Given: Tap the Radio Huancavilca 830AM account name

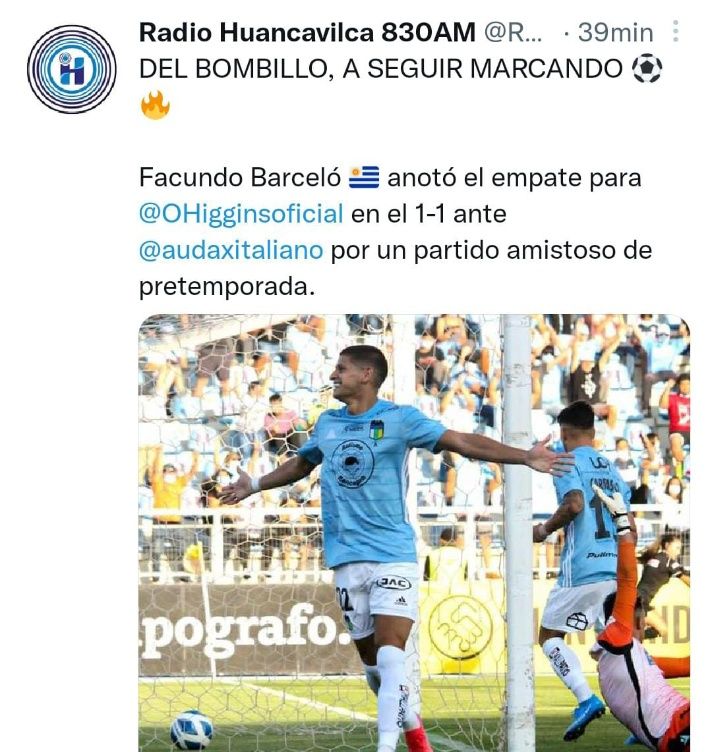Looking at the screenshot, I should [x=307, y=32].
